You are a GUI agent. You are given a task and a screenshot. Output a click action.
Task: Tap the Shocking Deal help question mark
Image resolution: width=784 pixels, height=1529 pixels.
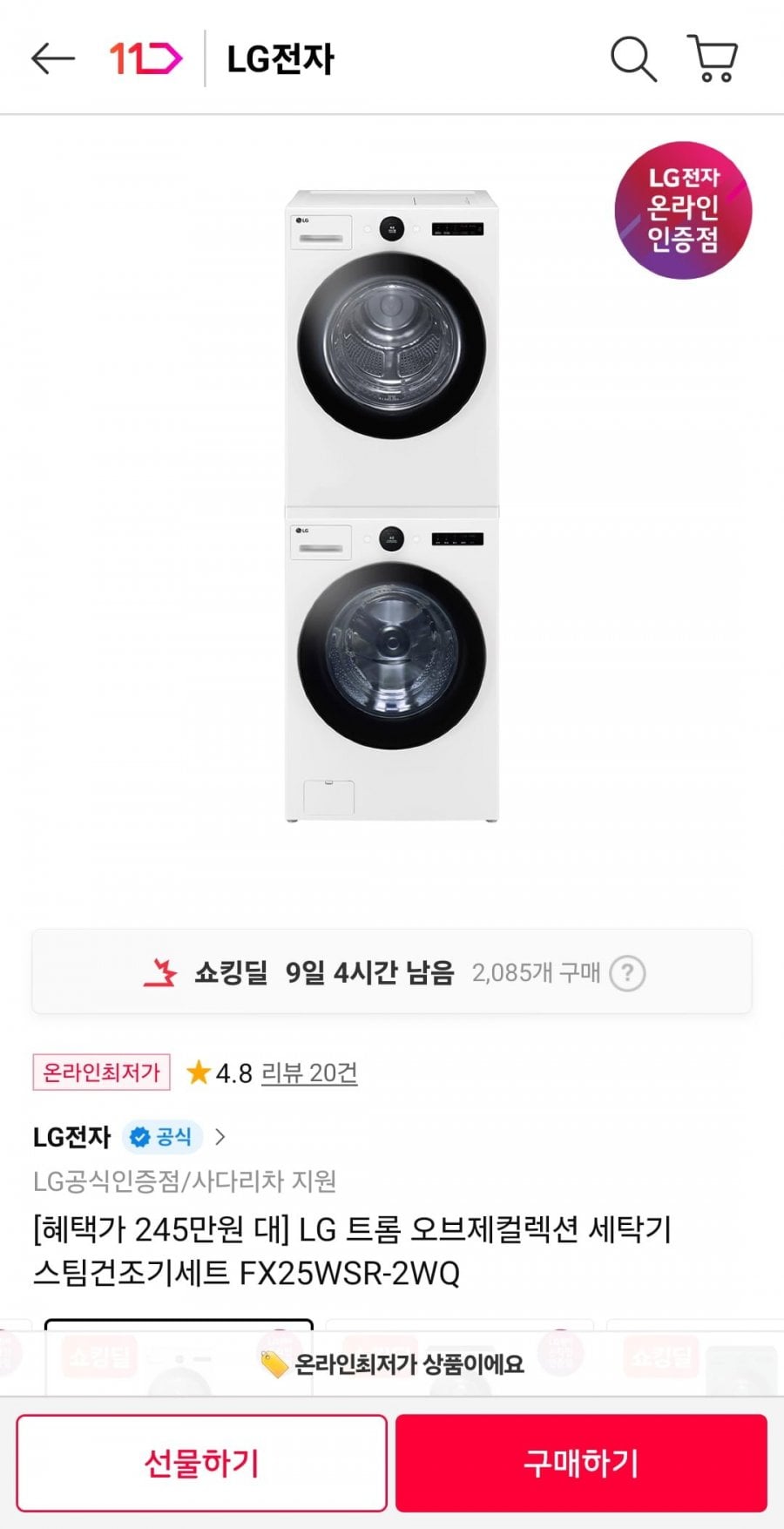coord(627,973)
